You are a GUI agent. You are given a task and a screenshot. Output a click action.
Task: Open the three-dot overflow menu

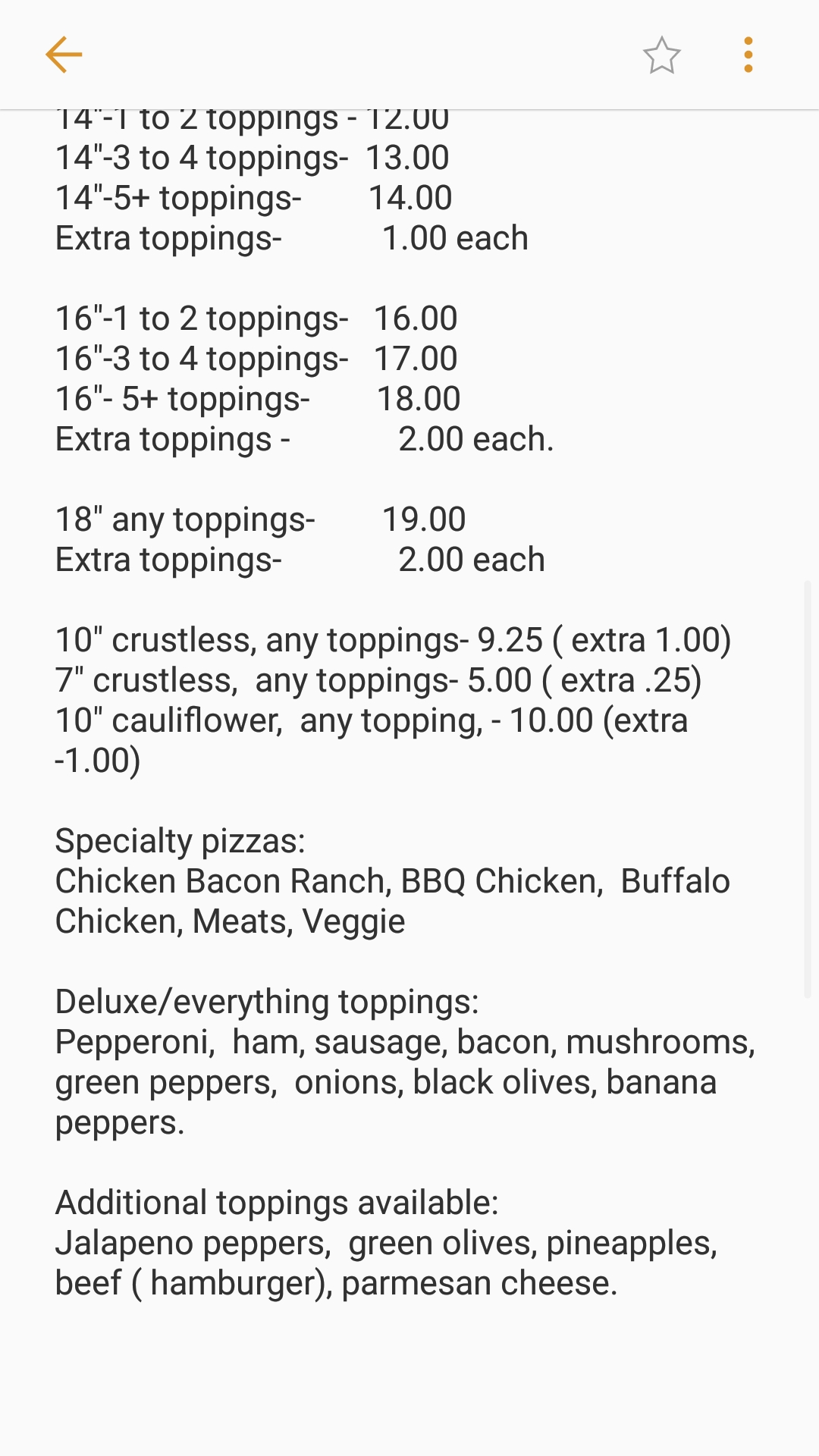point(748,55)
